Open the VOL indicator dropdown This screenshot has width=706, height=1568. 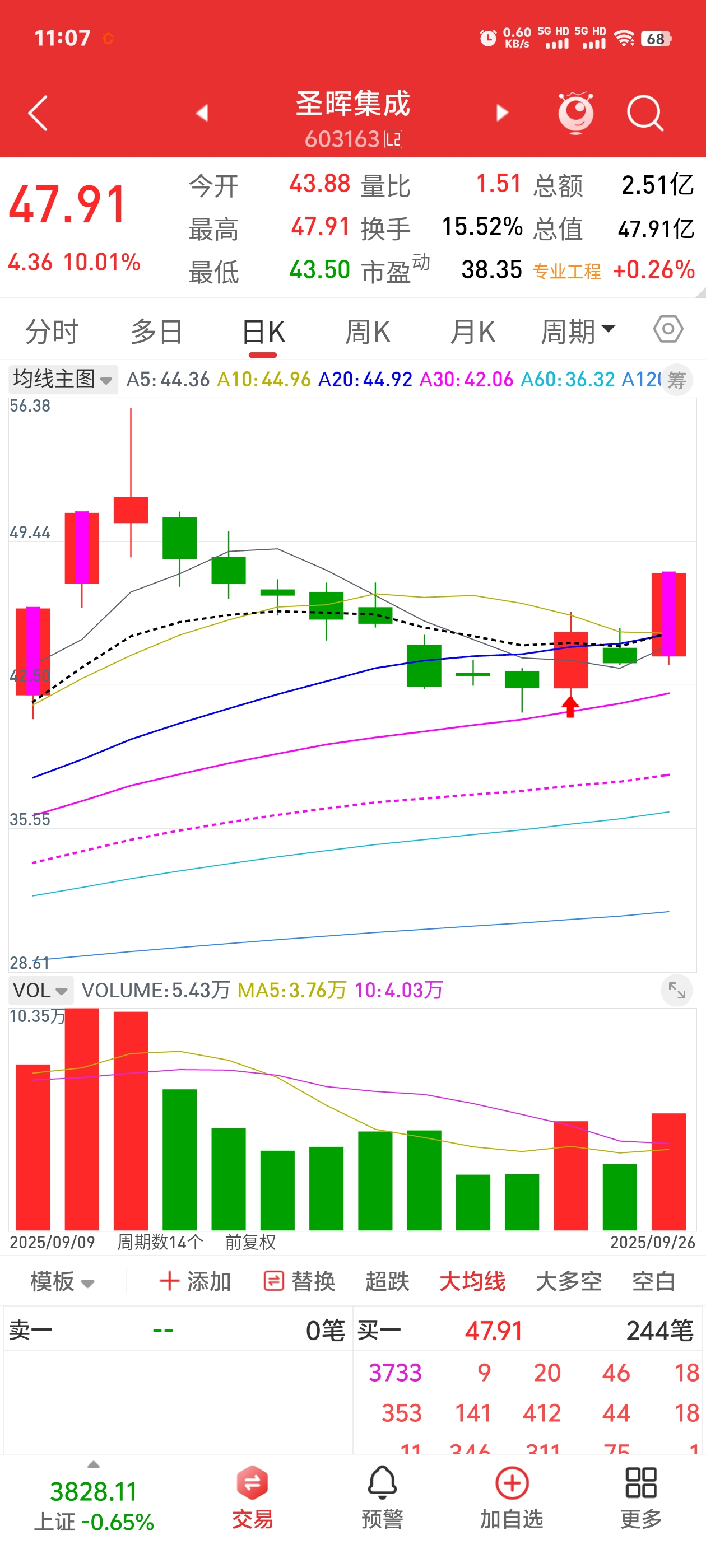[40, 990]
